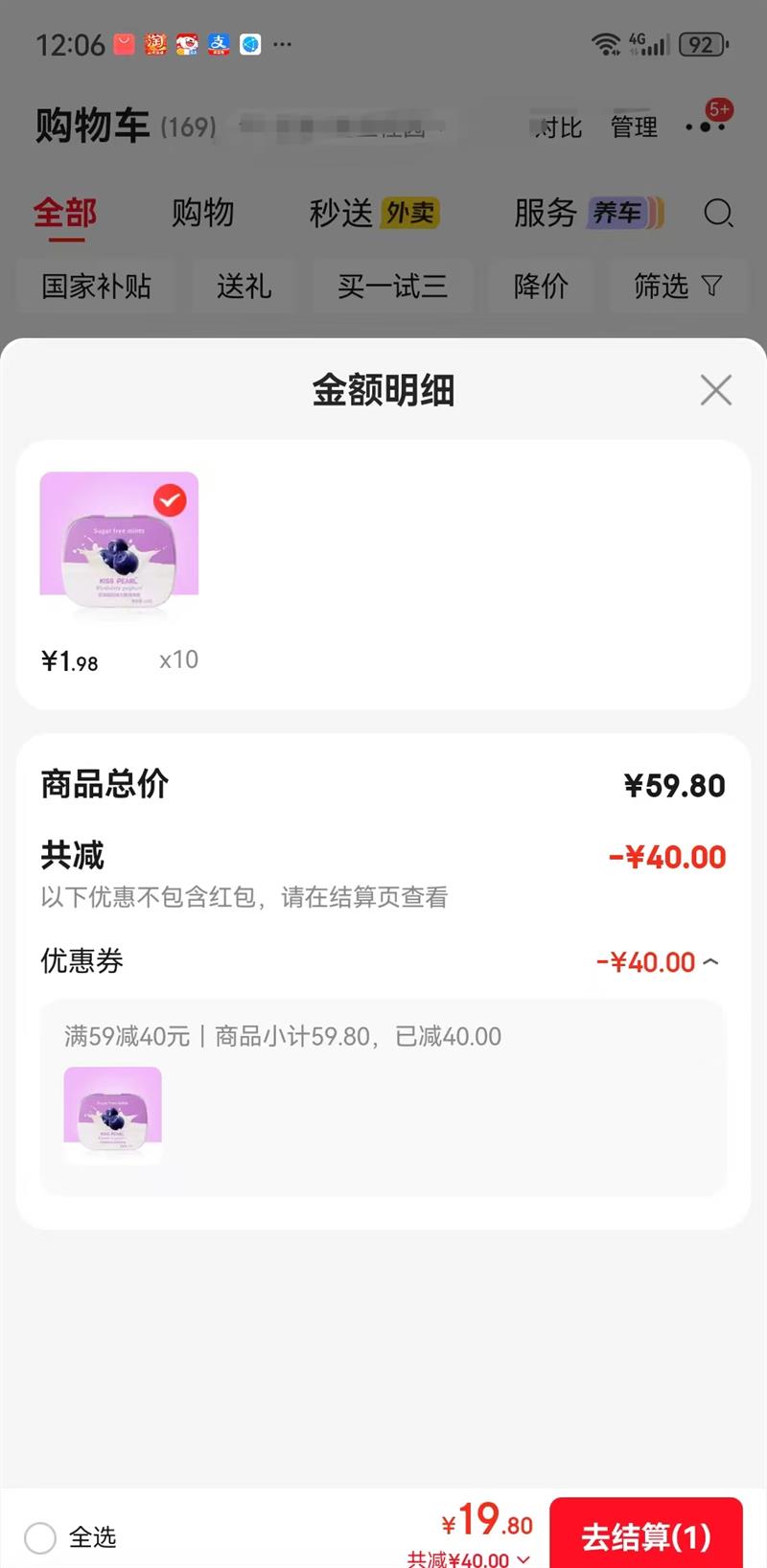Open the more menu with 5+ badge
This screenshot has width=767, height=1568.
click(x=707, y=125)
